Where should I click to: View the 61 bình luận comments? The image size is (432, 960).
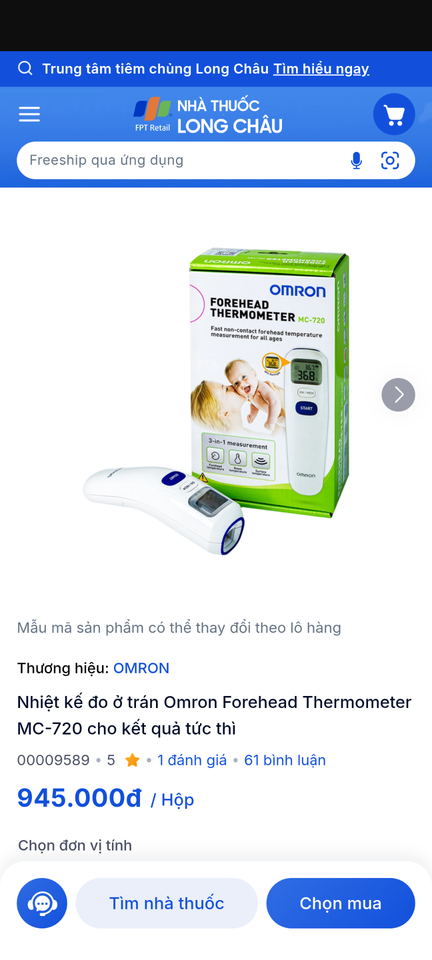pyautogui.click(x=285, y=760)
